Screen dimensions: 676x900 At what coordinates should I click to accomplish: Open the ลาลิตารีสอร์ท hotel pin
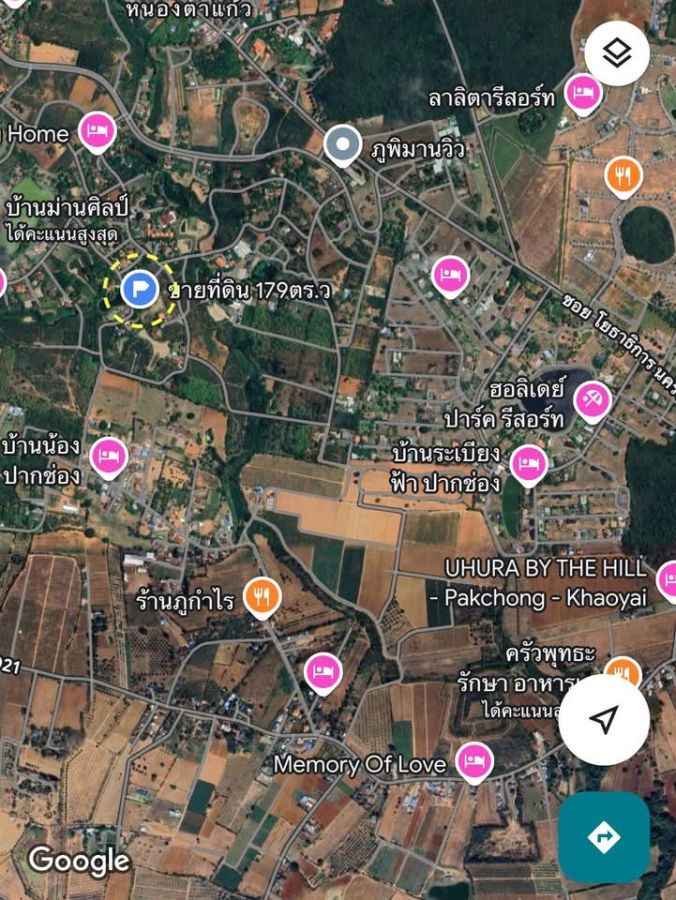(582, 93)
